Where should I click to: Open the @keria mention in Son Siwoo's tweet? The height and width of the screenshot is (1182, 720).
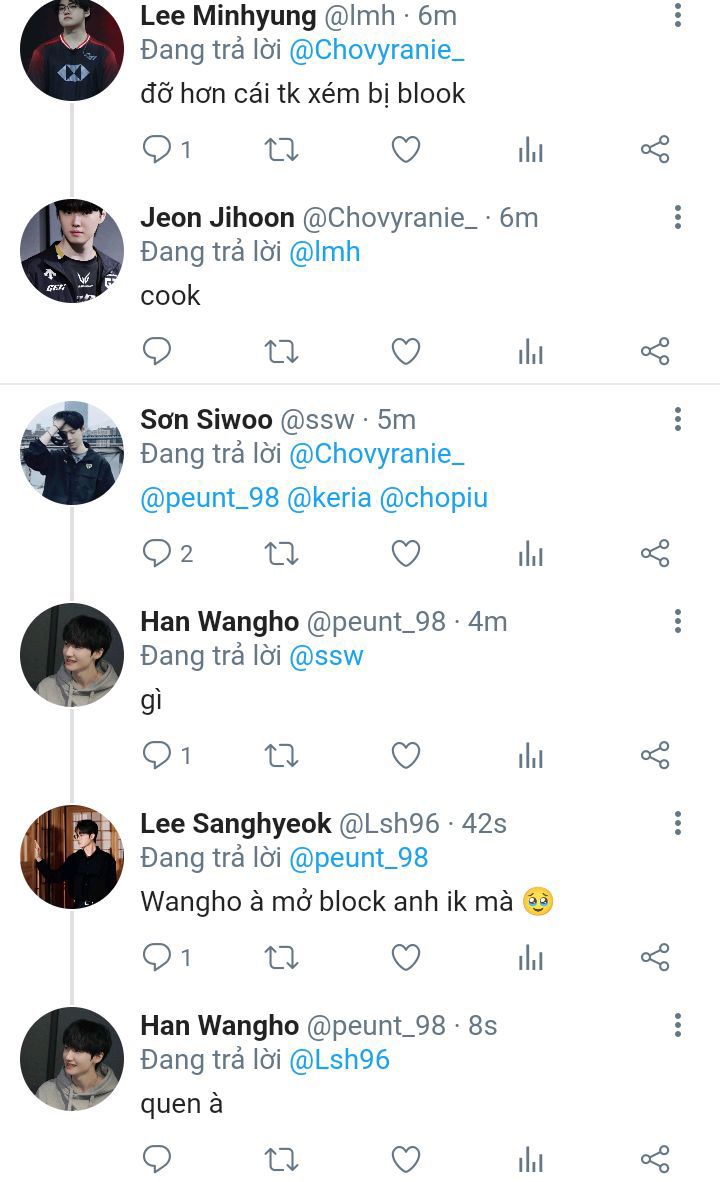point(329,498)
